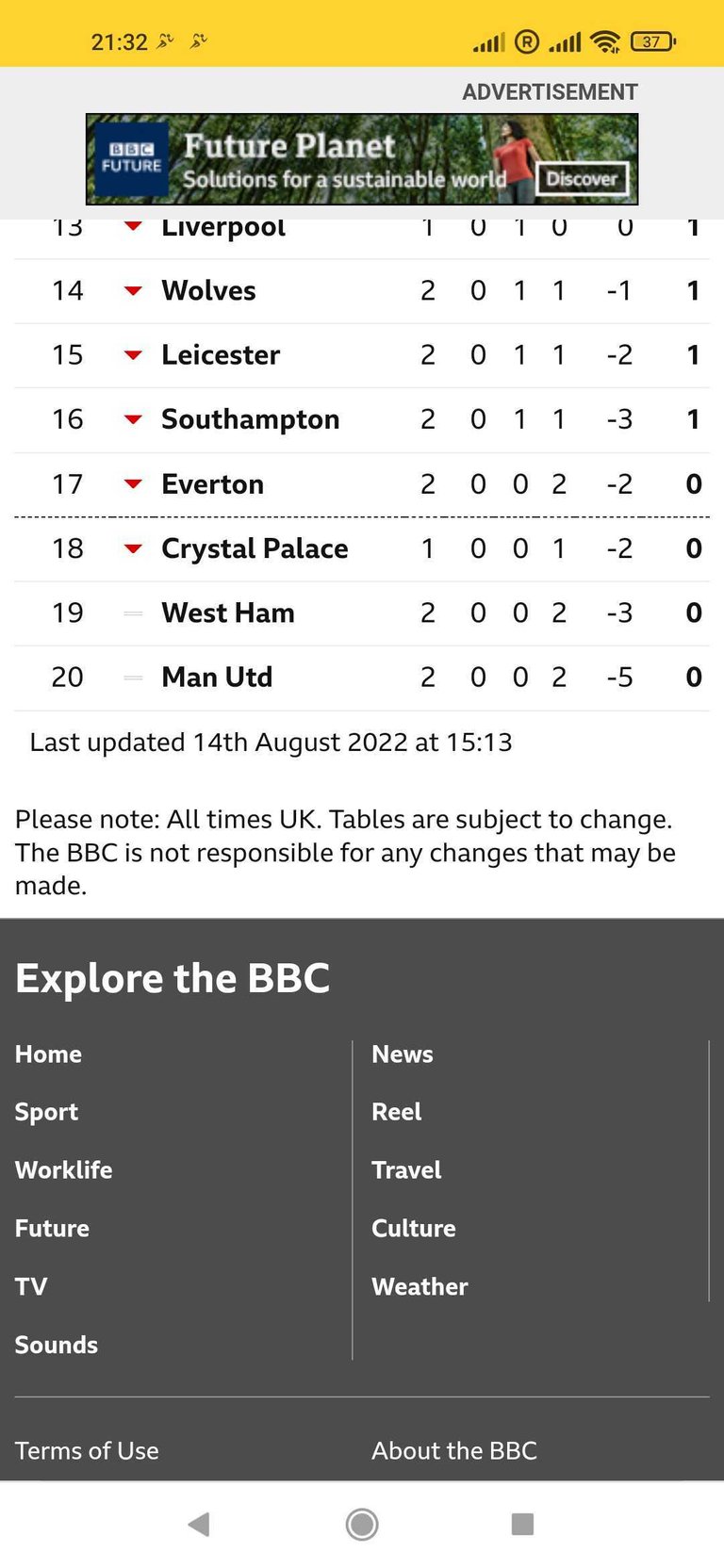Viewport: 724px width, 1568px height.
Task: Visit the Future section link
Action: click(x=52, y=1228)
